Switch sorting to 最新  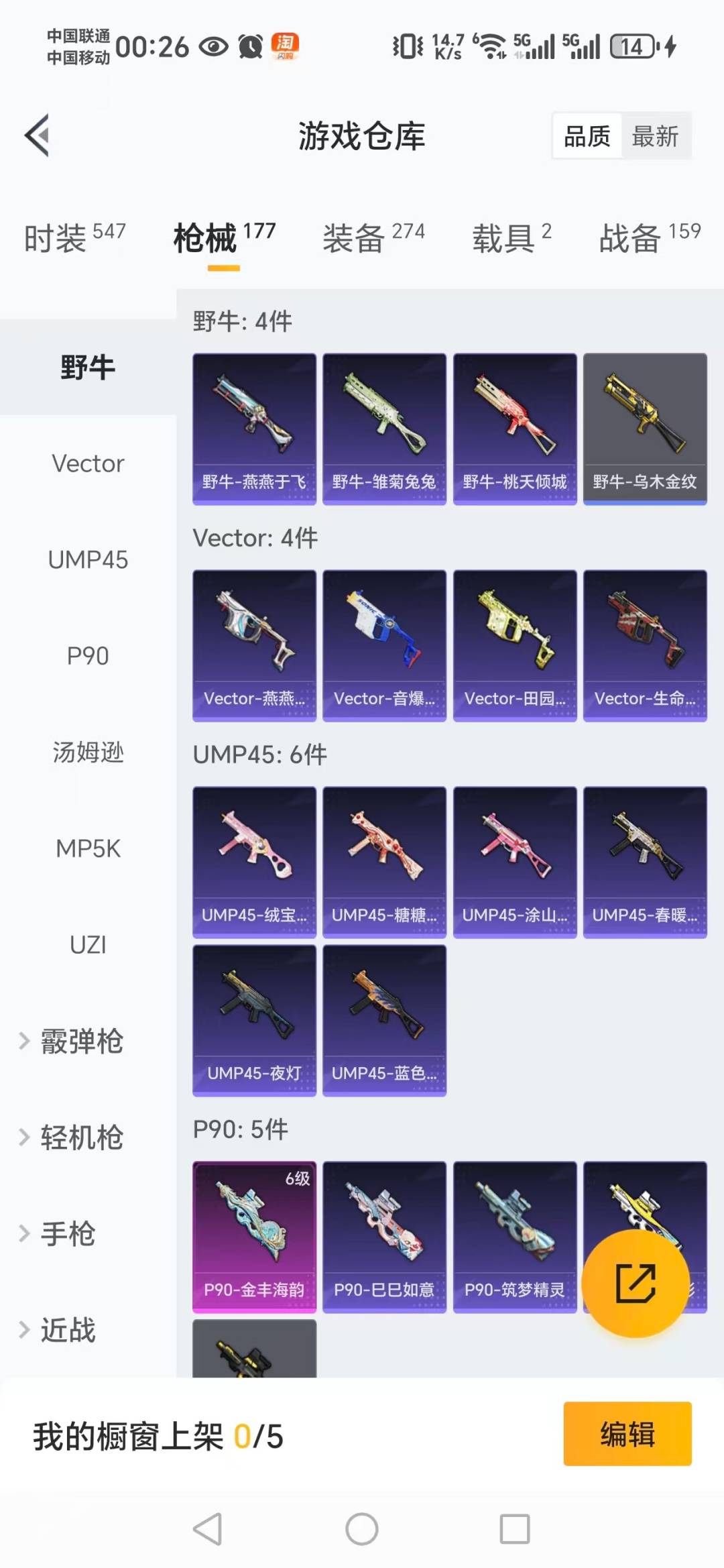656,135
